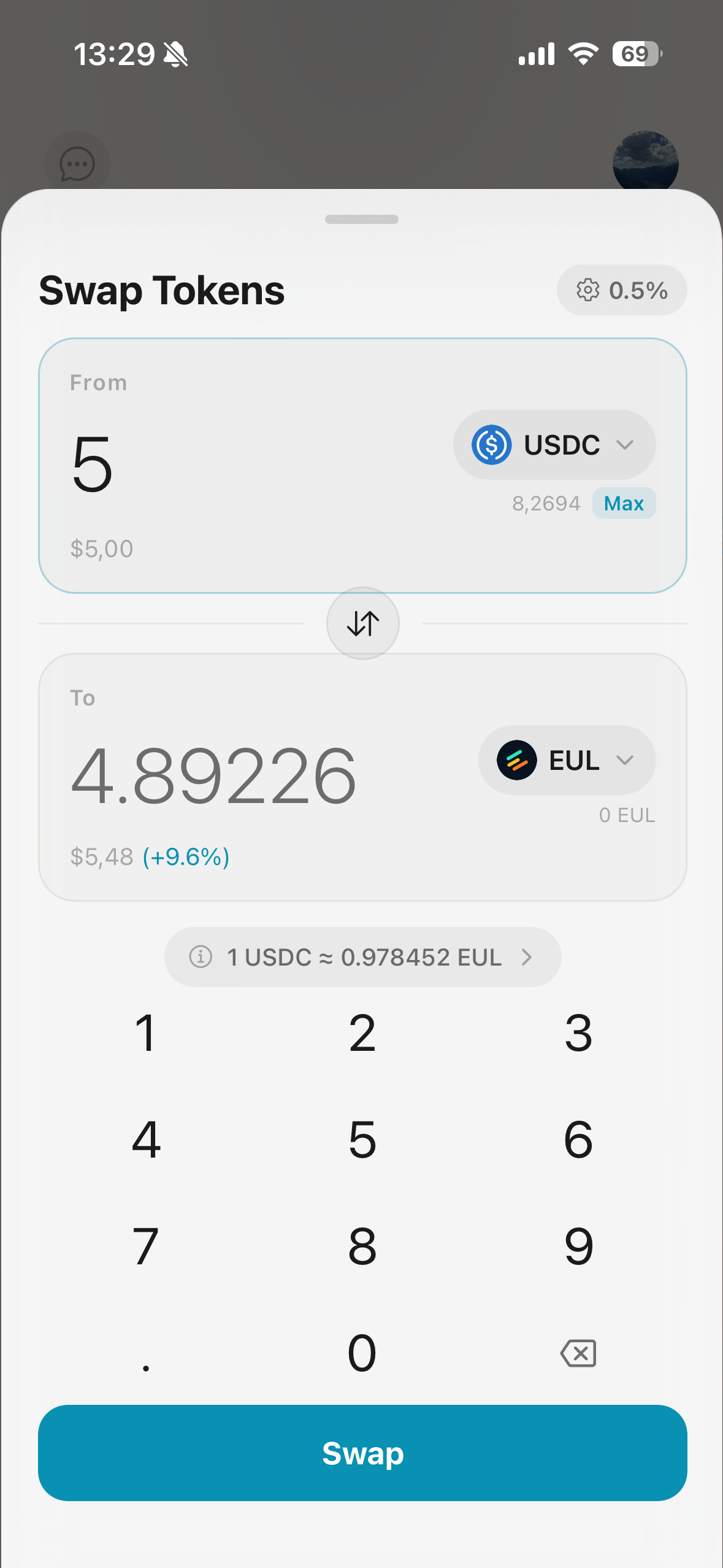
Task: Enter digit 0 on the keypad
Action: click(362, 1353)
